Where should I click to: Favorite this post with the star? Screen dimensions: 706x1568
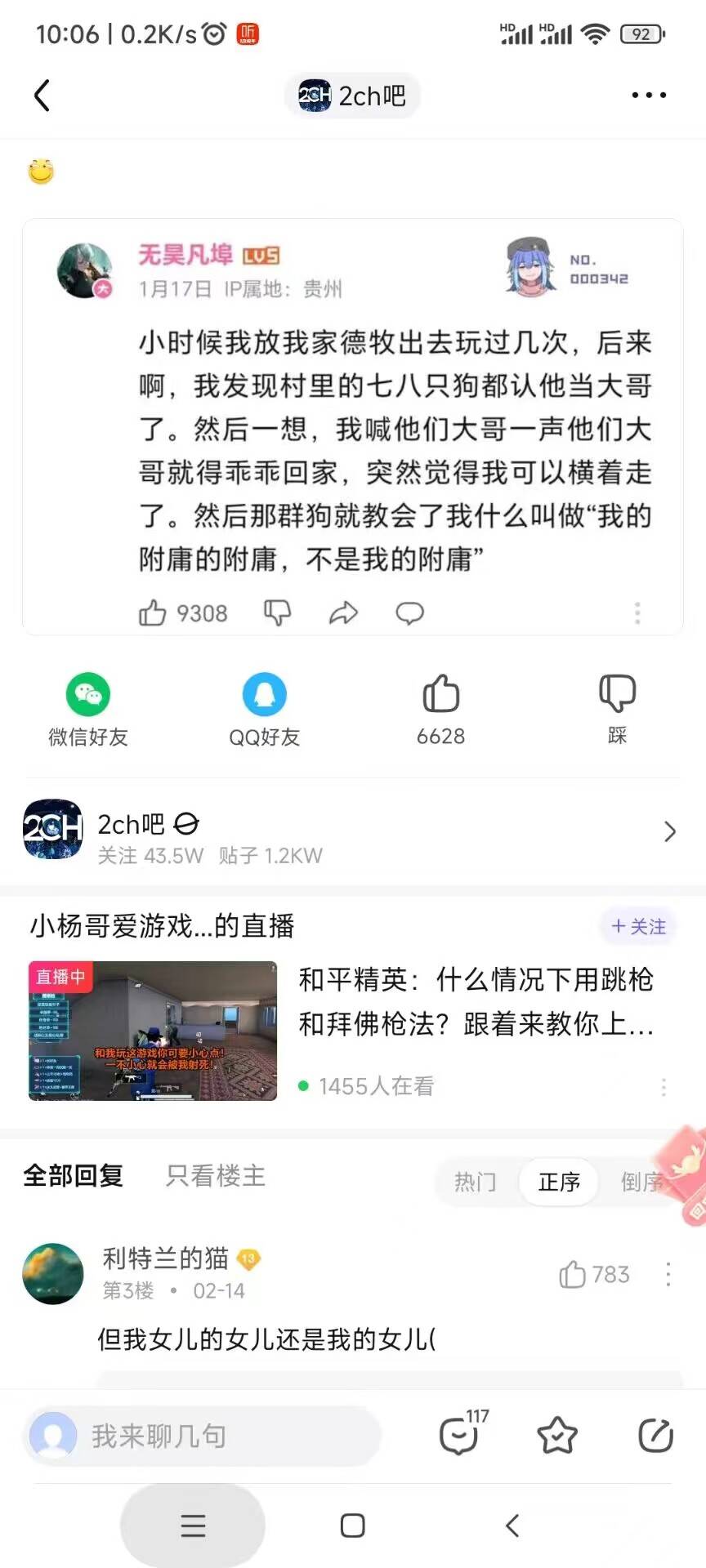pyautogui.click(x=557, y=1436)
